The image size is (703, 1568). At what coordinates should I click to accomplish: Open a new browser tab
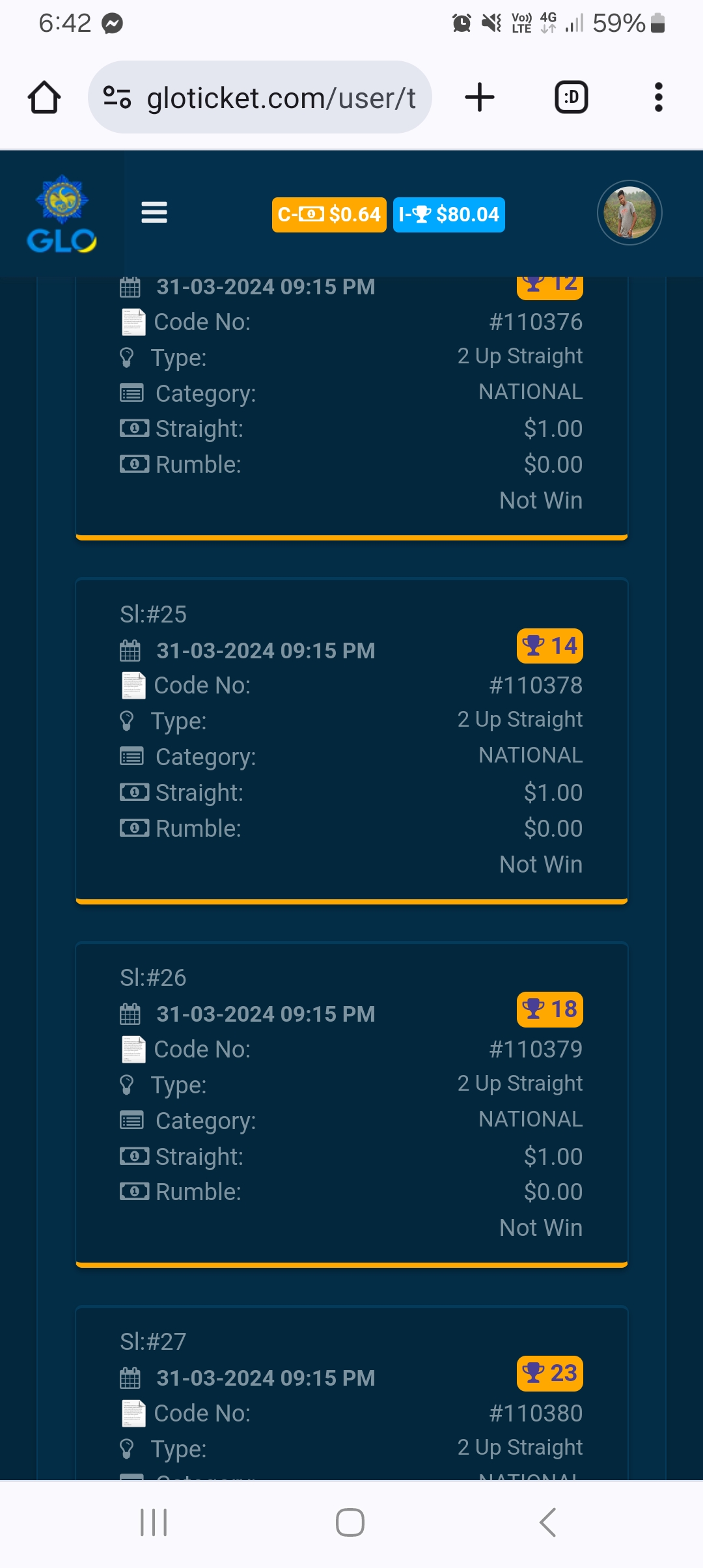point(480,98)
